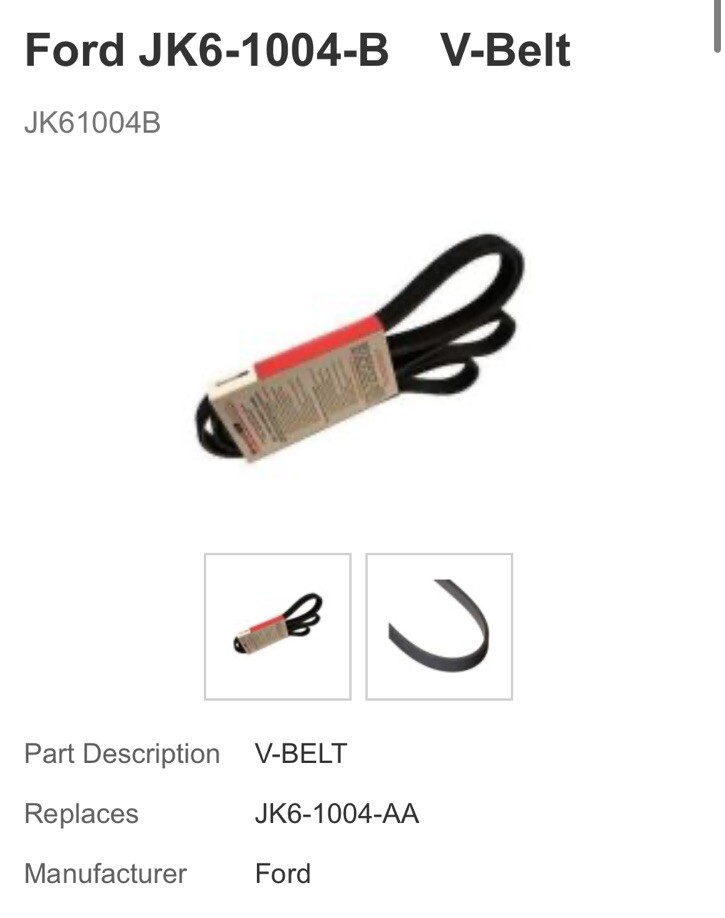
Task: Open the main product image
Action: [x=360, y=349]
